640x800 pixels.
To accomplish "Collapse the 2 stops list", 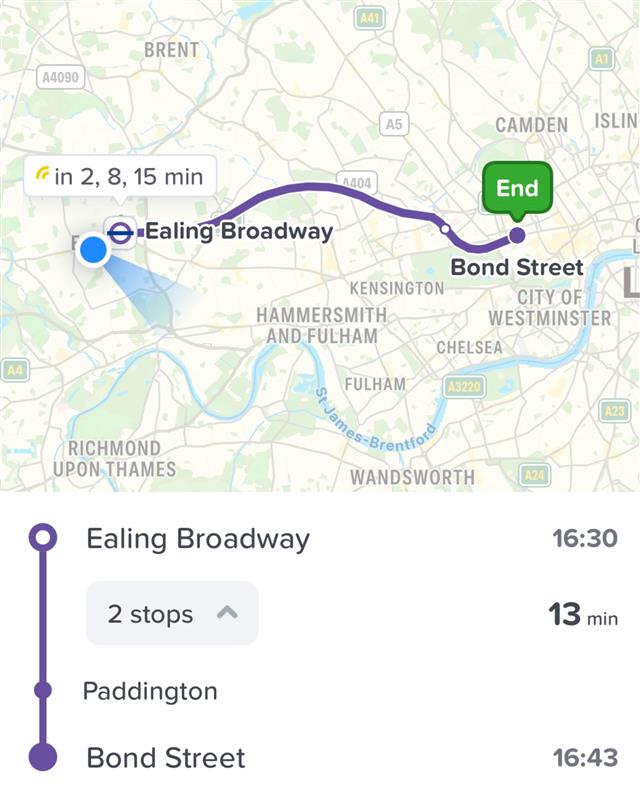I will [172, 613].
